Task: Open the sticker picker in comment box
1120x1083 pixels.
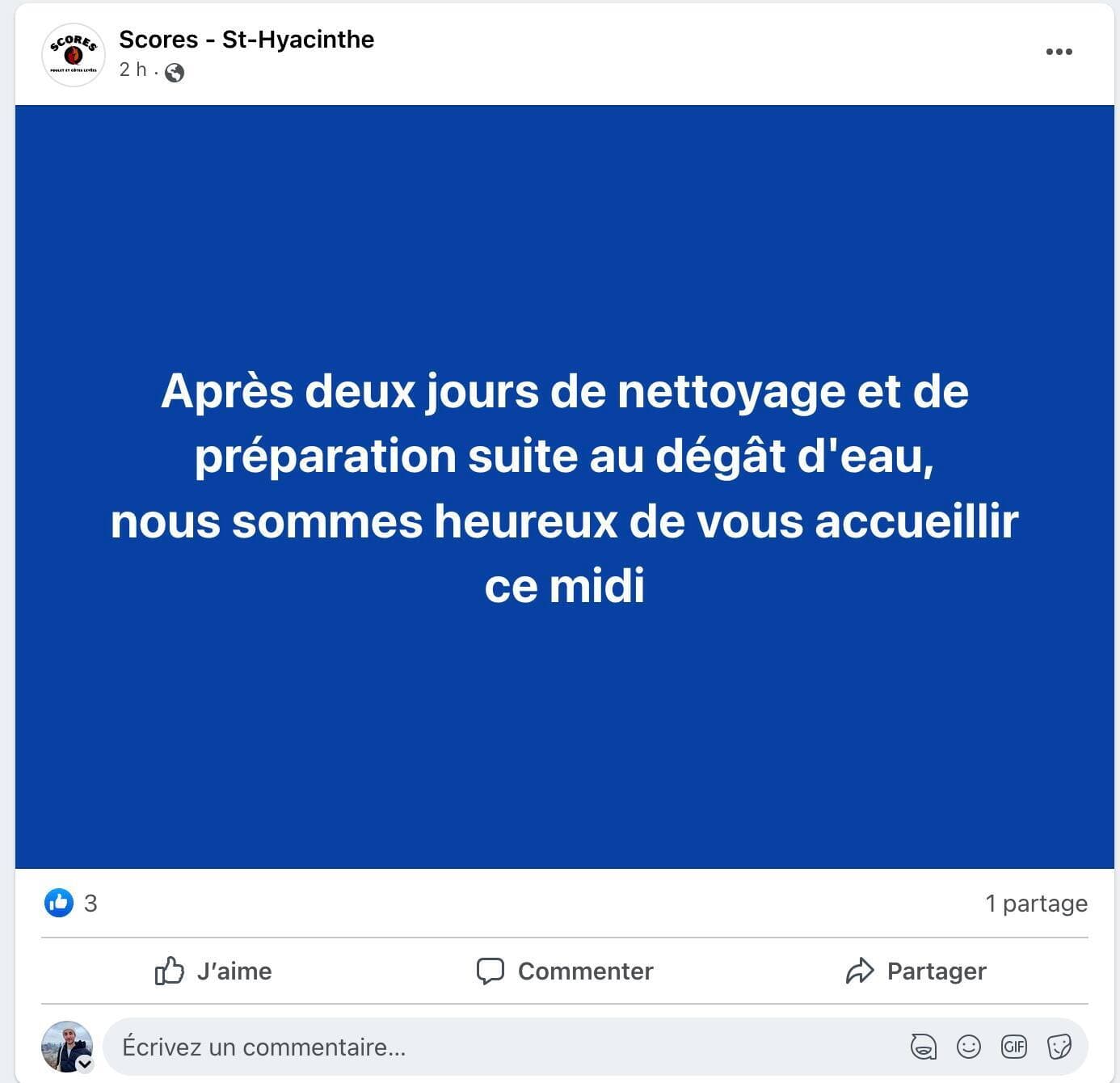Action: click(1059, 1047)
